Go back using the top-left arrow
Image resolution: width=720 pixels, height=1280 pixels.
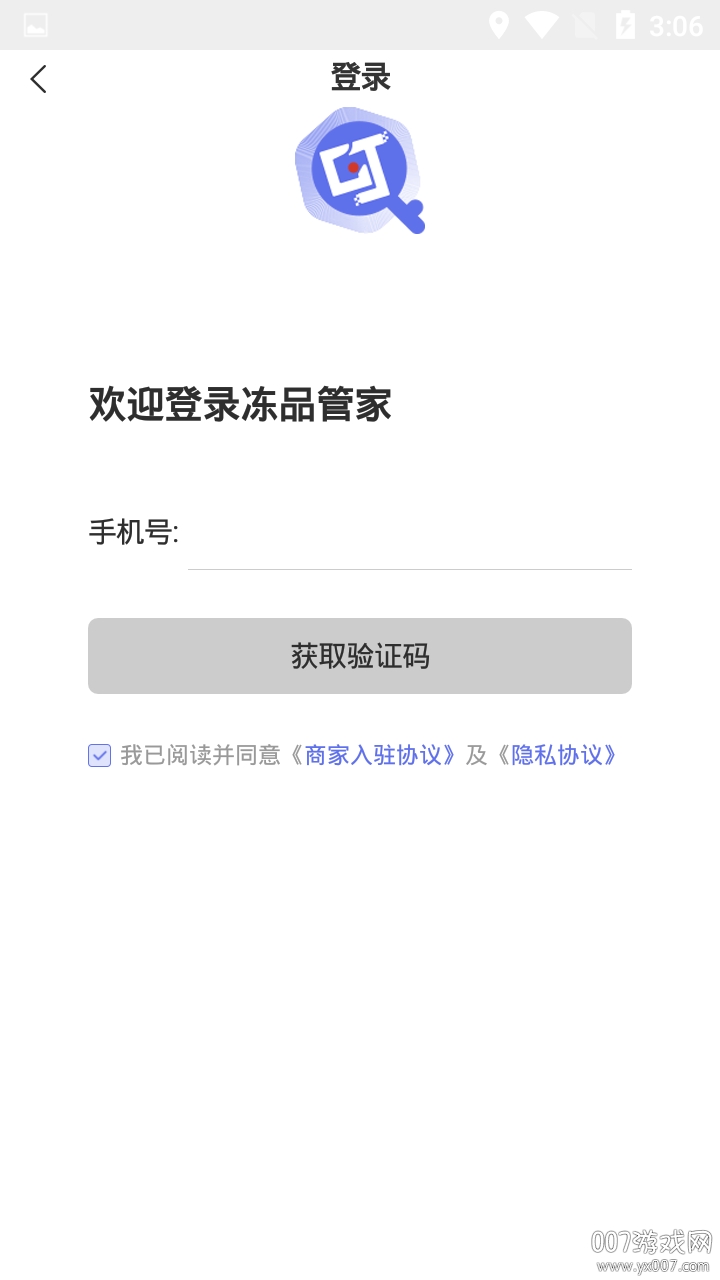[x=38, y=79]
